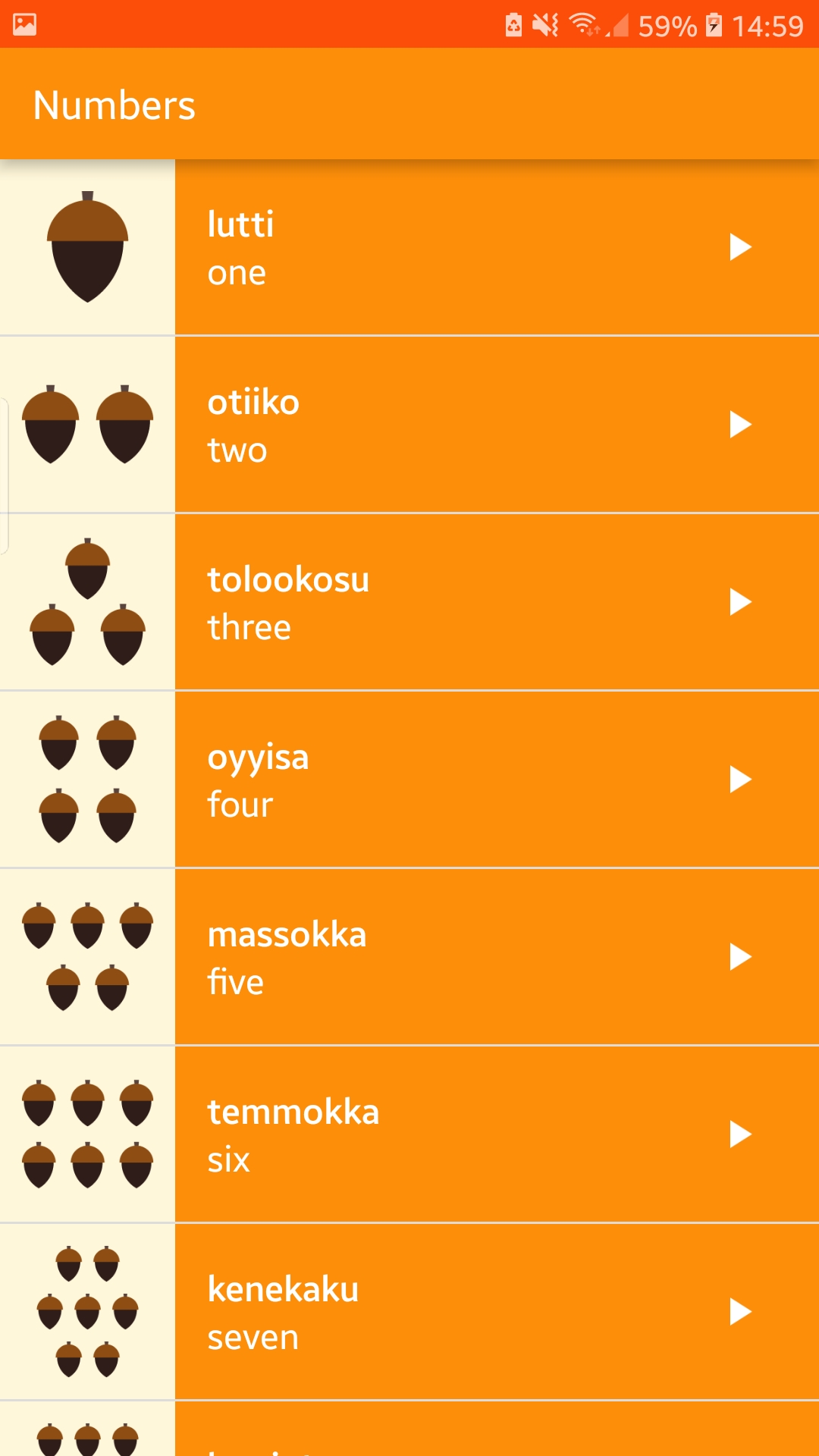Play the pronunciation of lutti
819x1456 pixels.
[x=739, y=247]
